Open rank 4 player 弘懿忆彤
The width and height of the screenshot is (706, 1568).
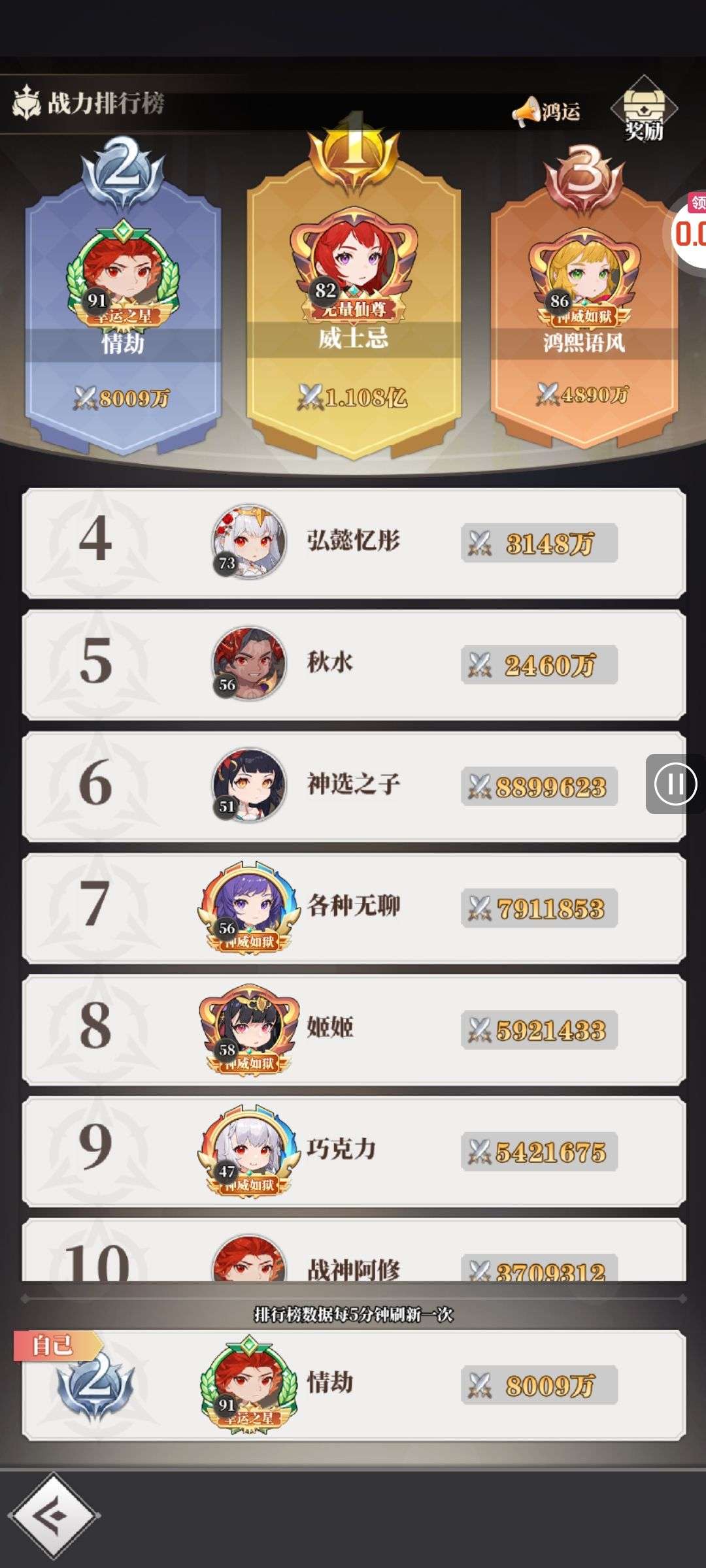pos(353,542)
